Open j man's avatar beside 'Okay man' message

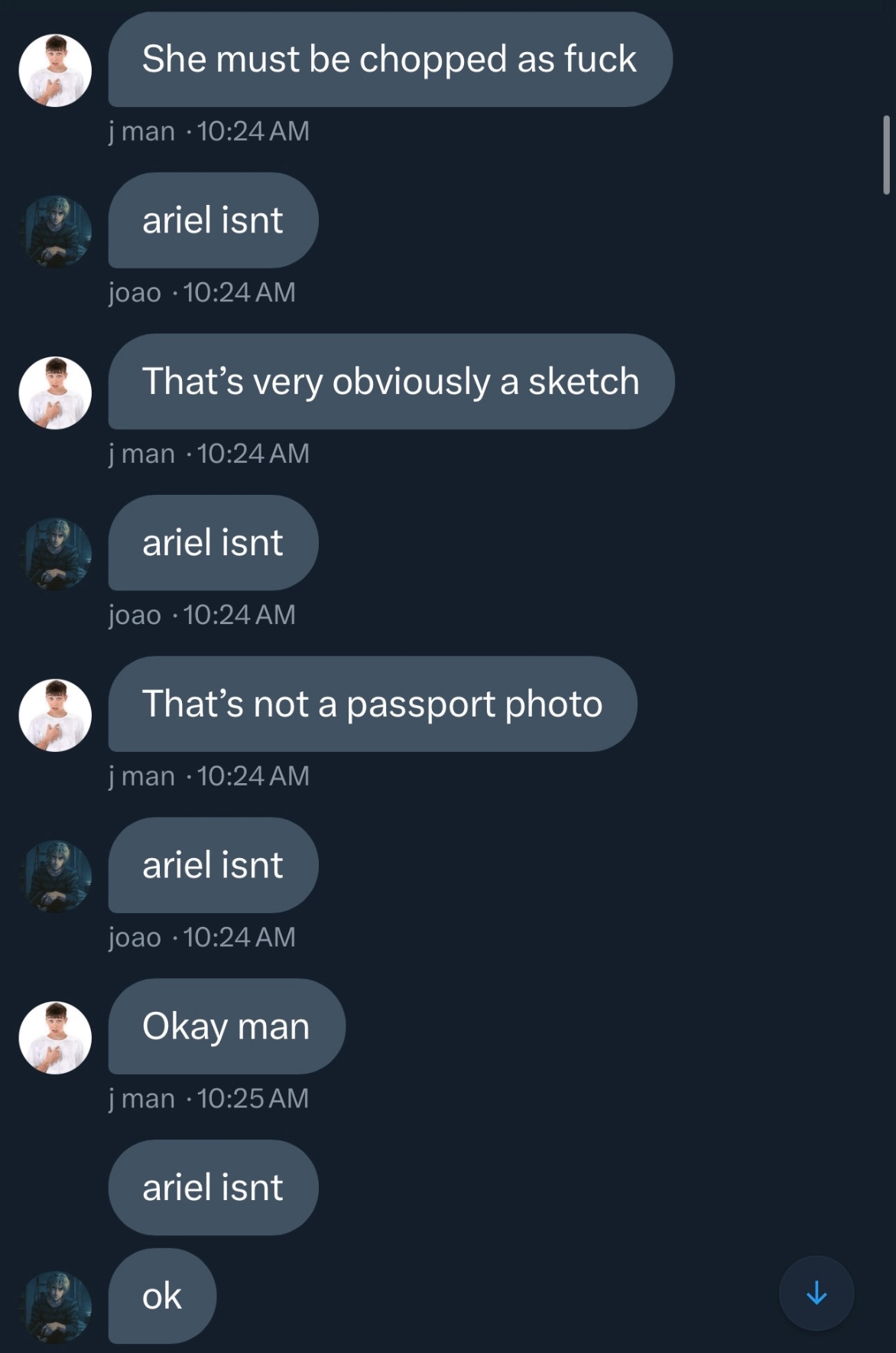55,1038
